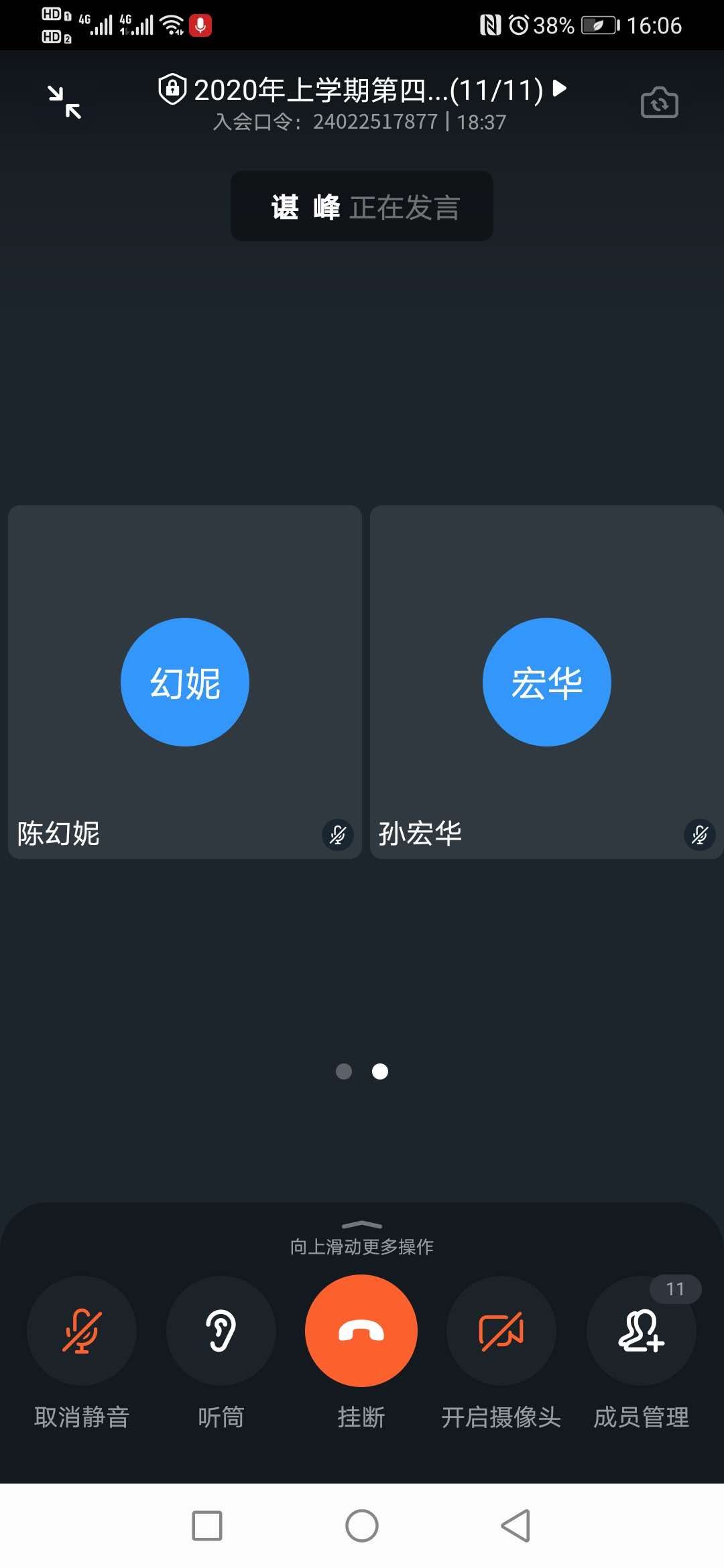
Task: Tap 陈幻妮's blue avatar circle
Action: (185, 681)
